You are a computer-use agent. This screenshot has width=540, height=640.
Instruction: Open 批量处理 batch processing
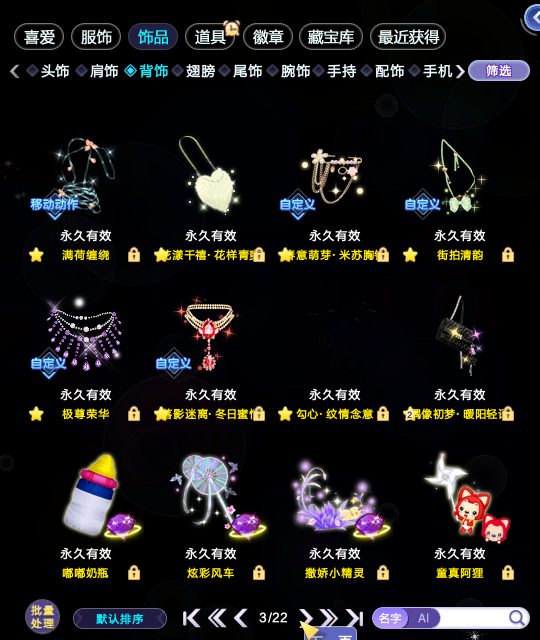(x=42, y=617)
